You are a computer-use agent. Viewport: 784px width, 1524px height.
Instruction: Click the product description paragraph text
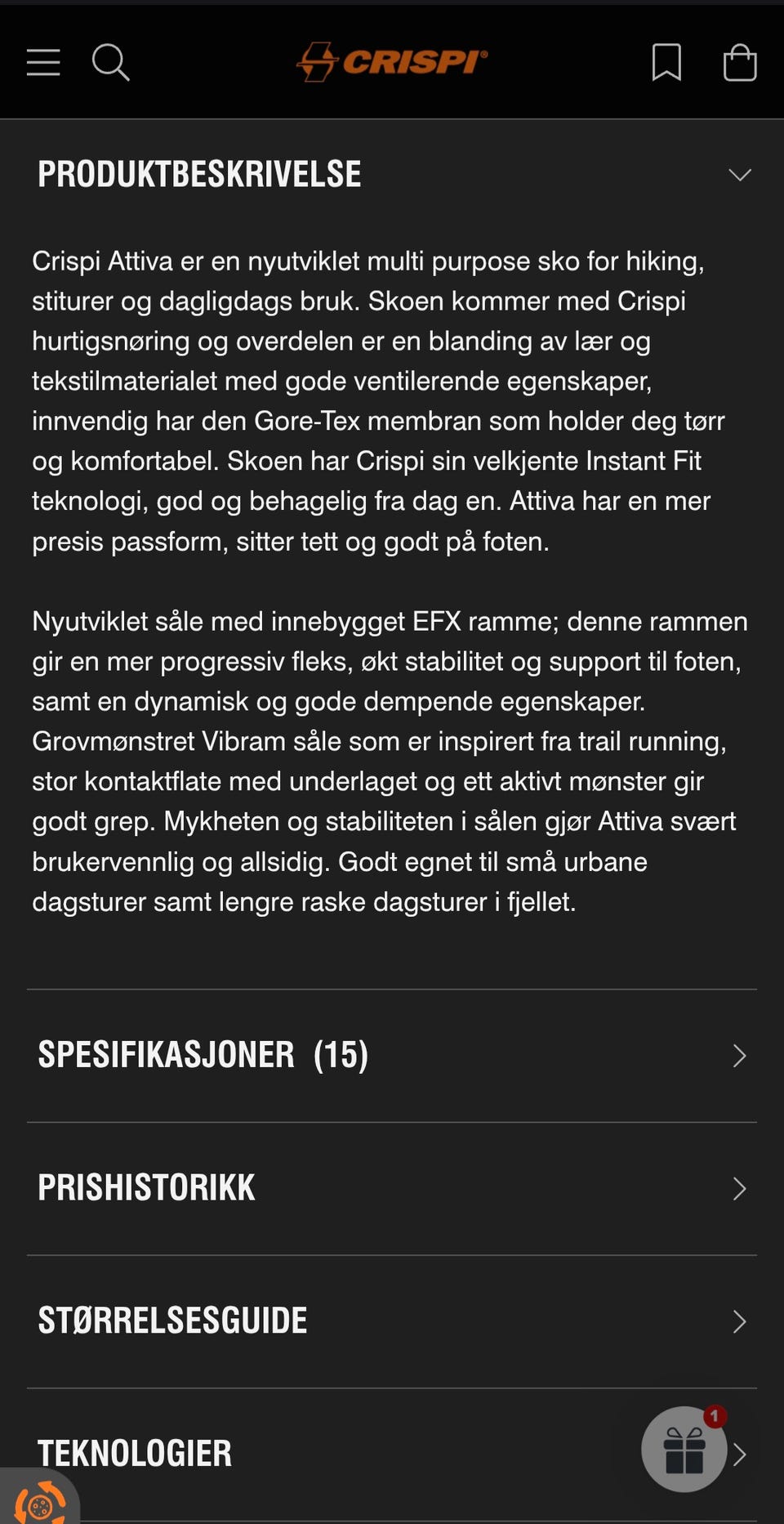point(384,400)
